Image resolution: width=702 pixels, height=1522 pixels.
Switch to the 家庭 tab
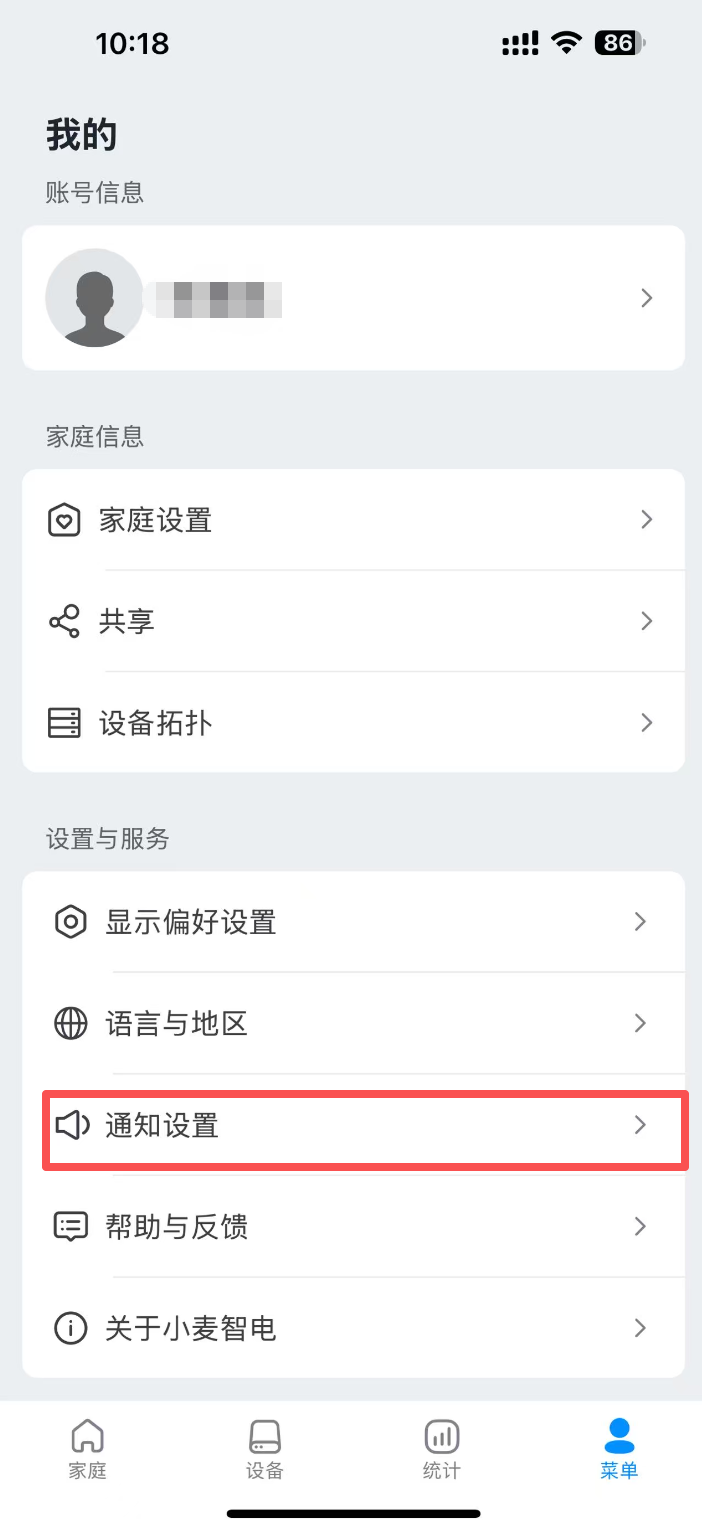coord(88,1450)
